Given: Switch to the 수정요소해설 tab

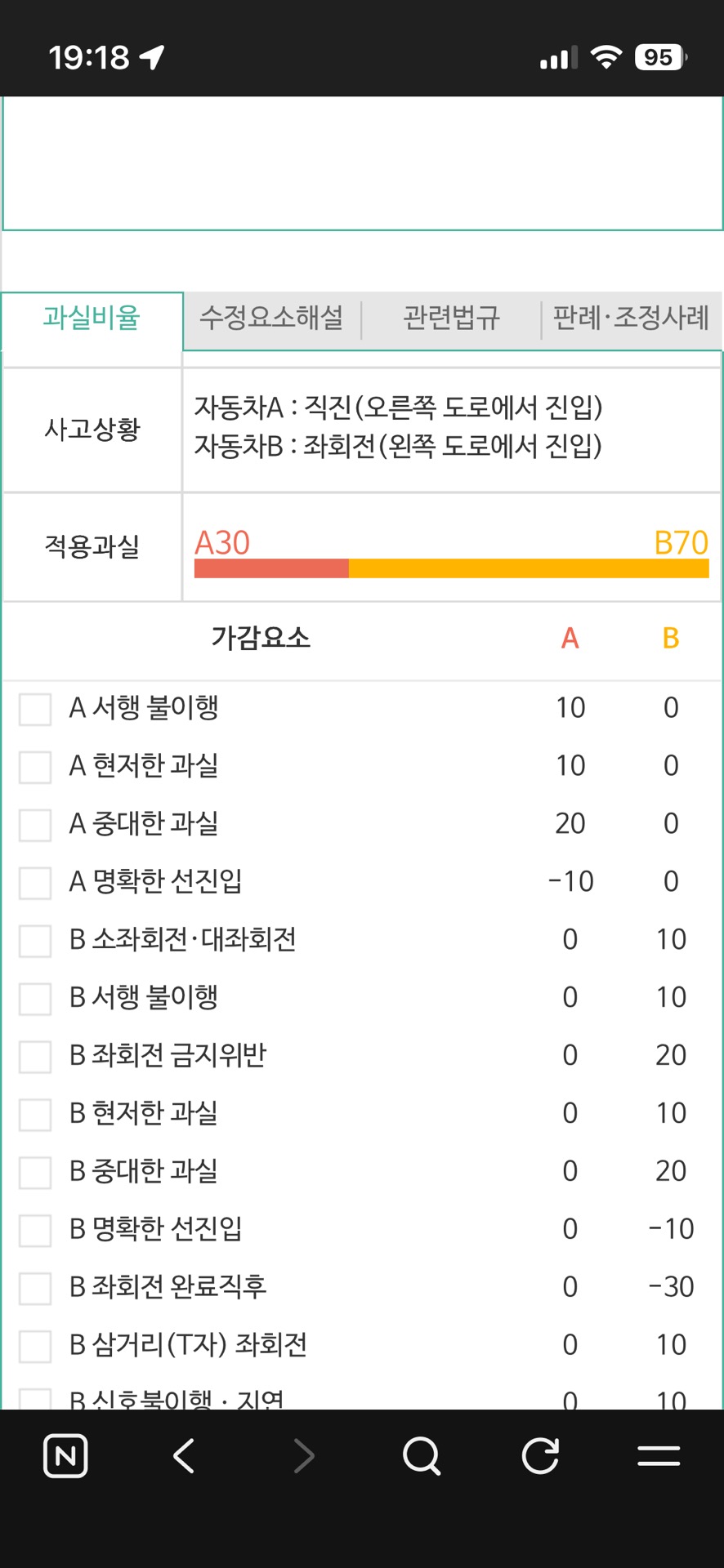Looking at the screenshot, I should coord(271,318).
